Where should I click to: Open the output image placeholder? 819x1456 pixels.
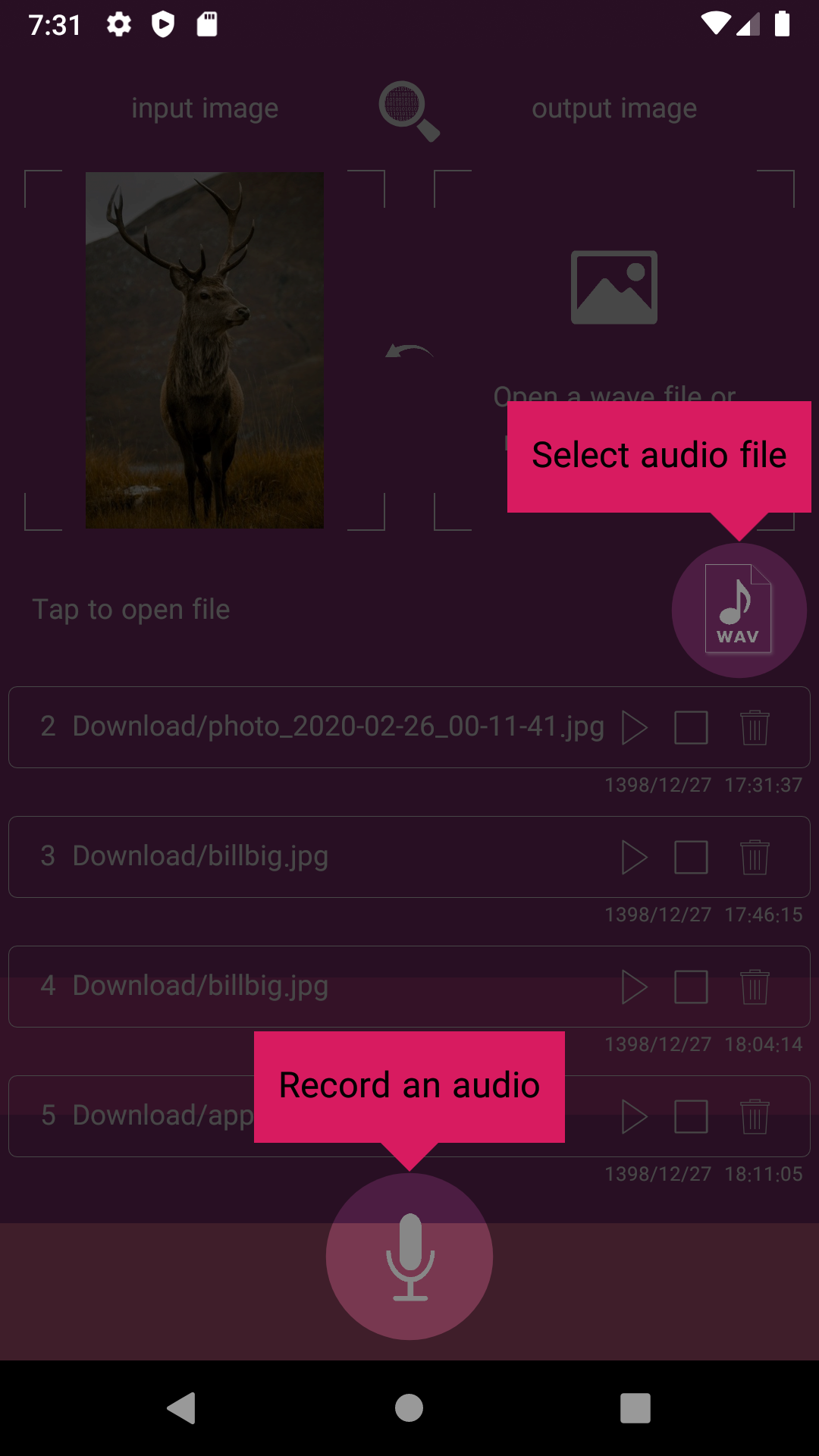[613, 287]
